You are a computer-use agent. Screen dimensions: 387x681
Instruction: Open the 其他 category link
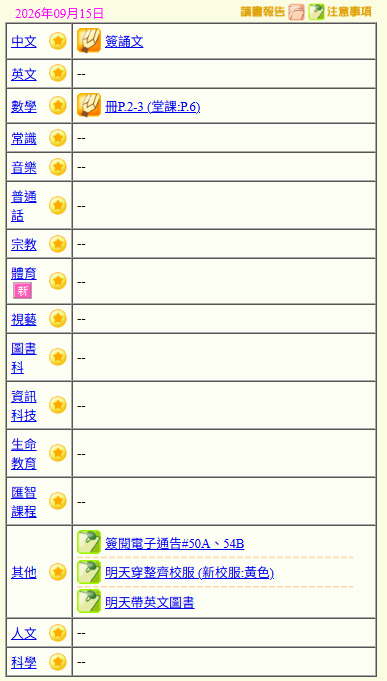24,573
